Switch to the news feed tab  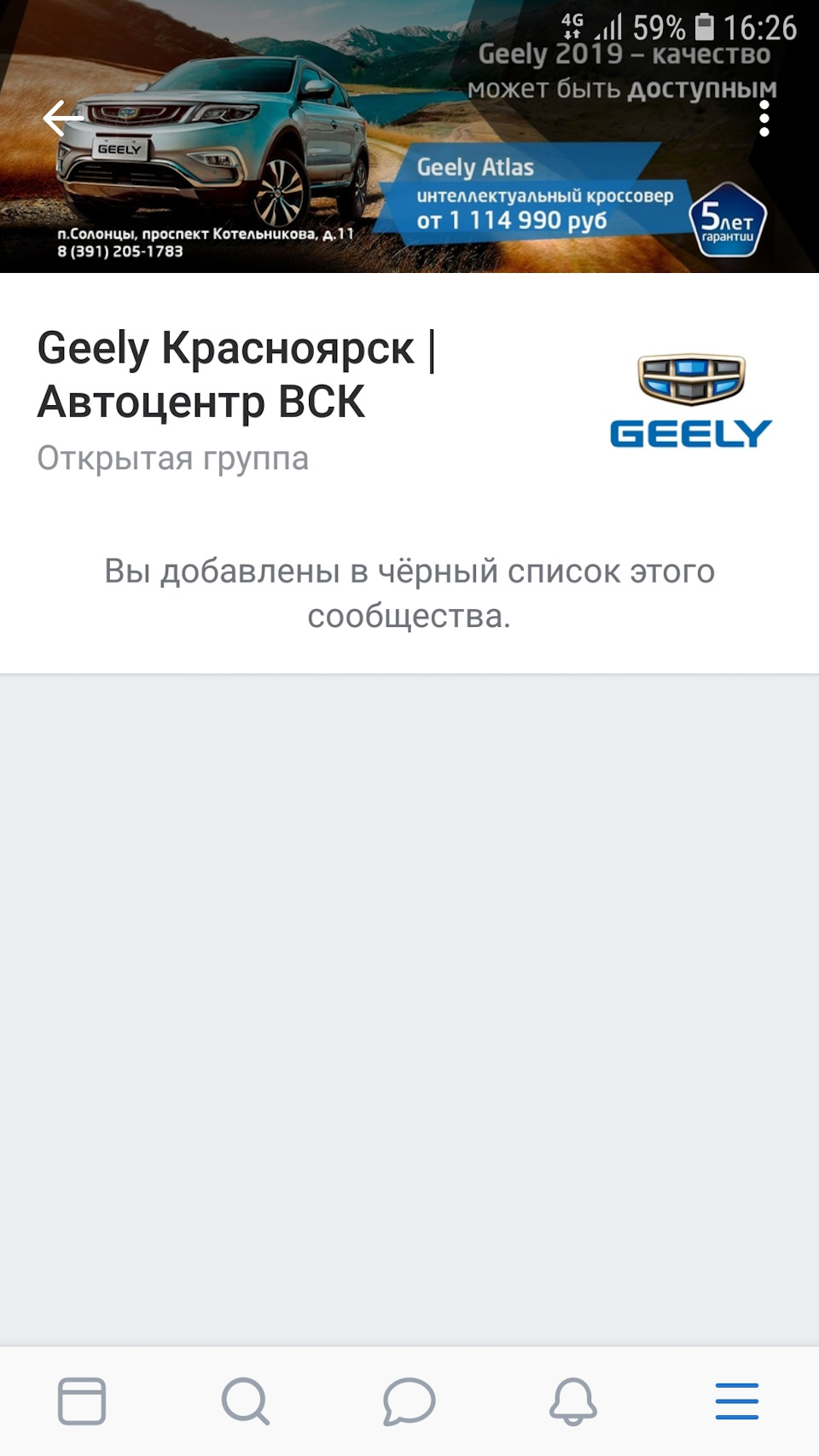point(82,1401)
